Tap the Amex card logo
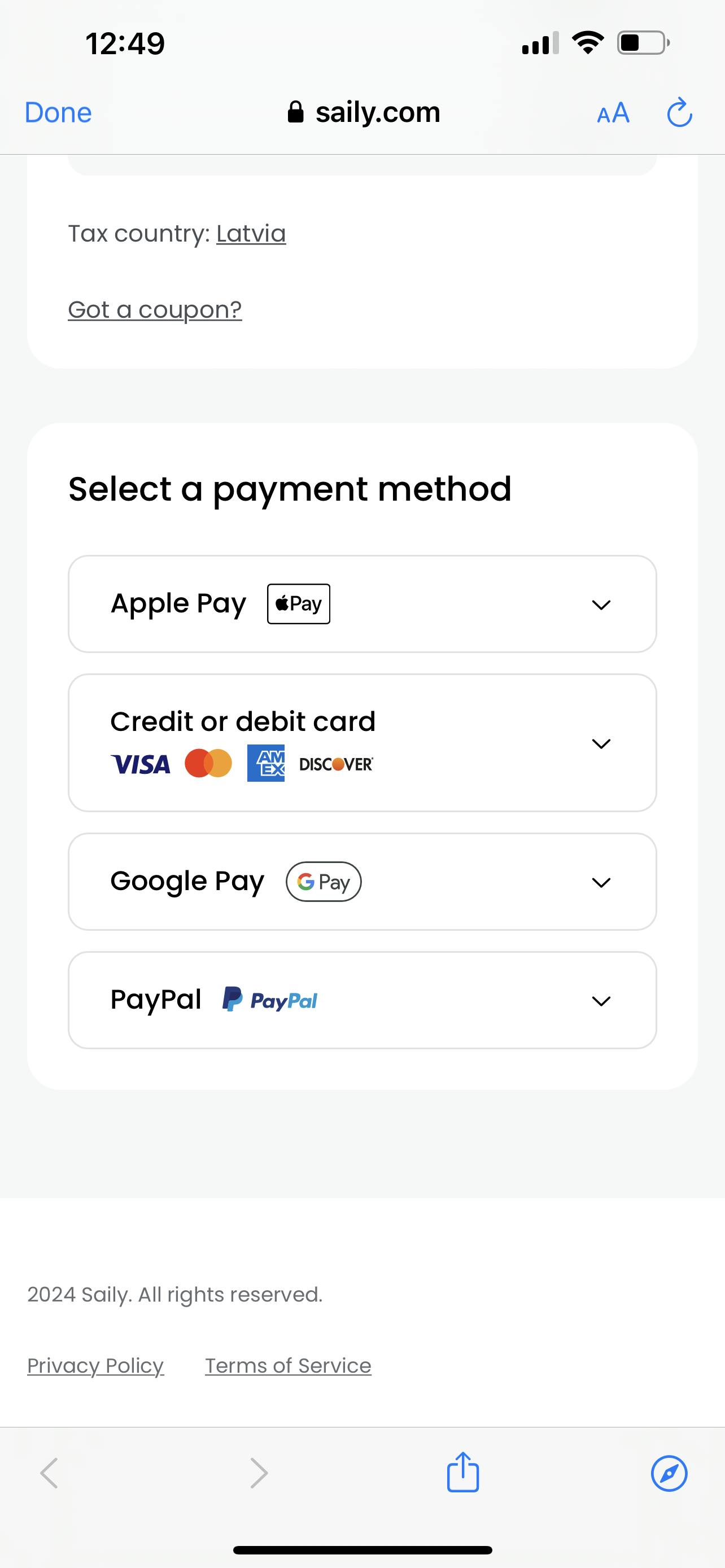Screen dimensions: 725x1568 [x=266, y=763]
